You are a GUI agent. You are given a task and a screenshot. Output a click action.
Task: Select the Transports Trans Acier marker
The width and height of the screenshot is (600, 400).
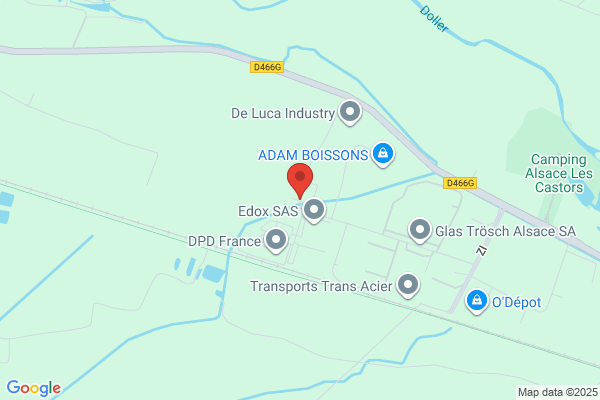pyautogui.click(x=408, y=286)
